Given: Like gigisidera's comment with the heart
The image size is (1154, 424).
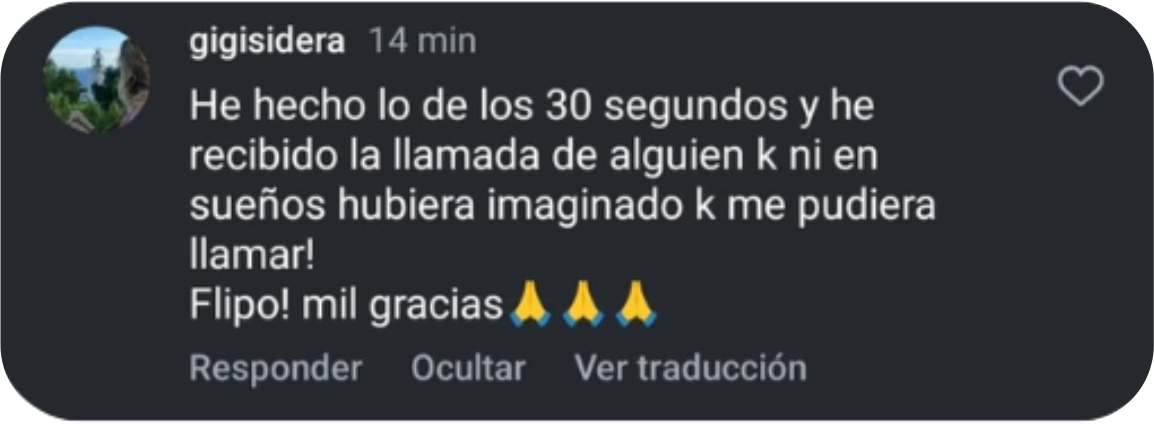Looking at the screenshot, I should click(1081, 88).
